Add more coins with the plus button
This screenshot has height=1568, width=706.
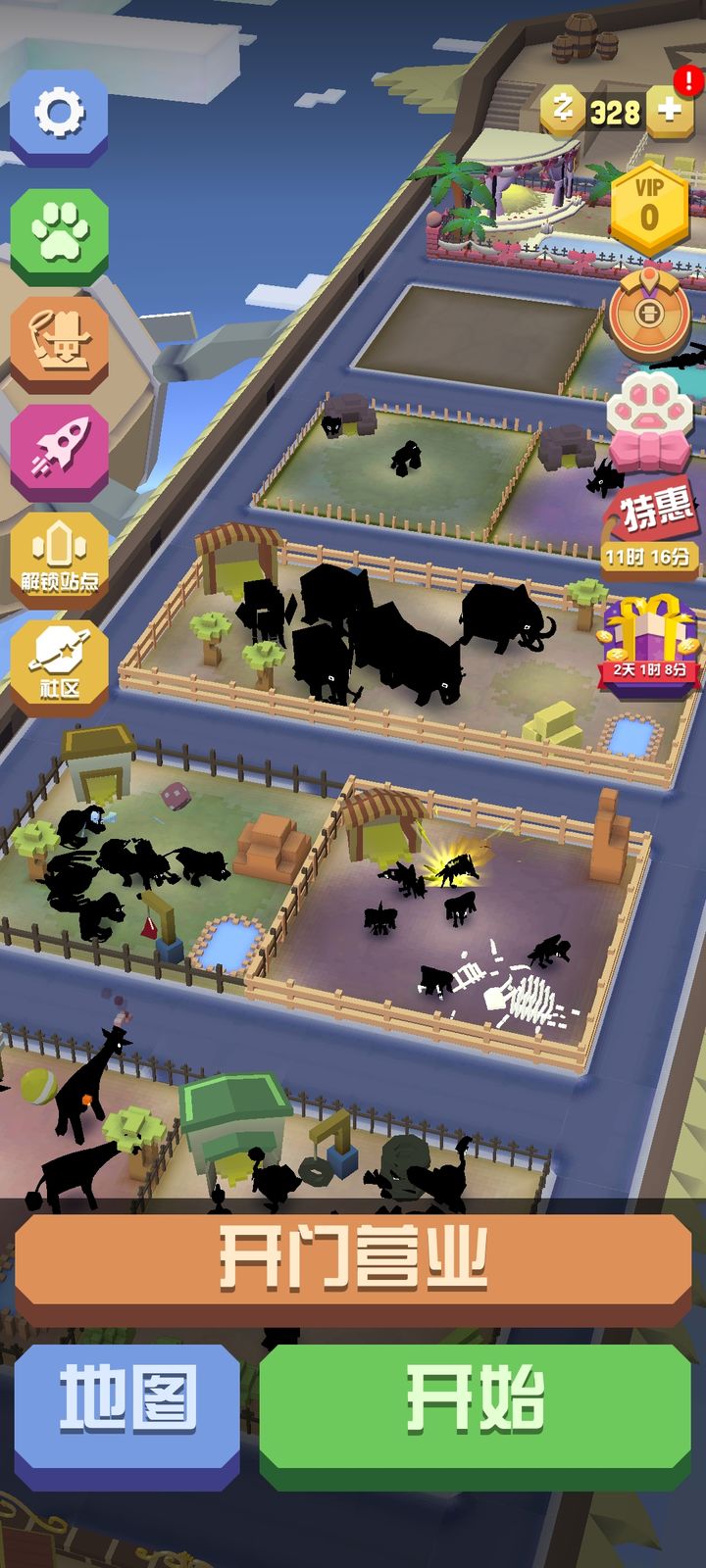click(x=669, y=110)
